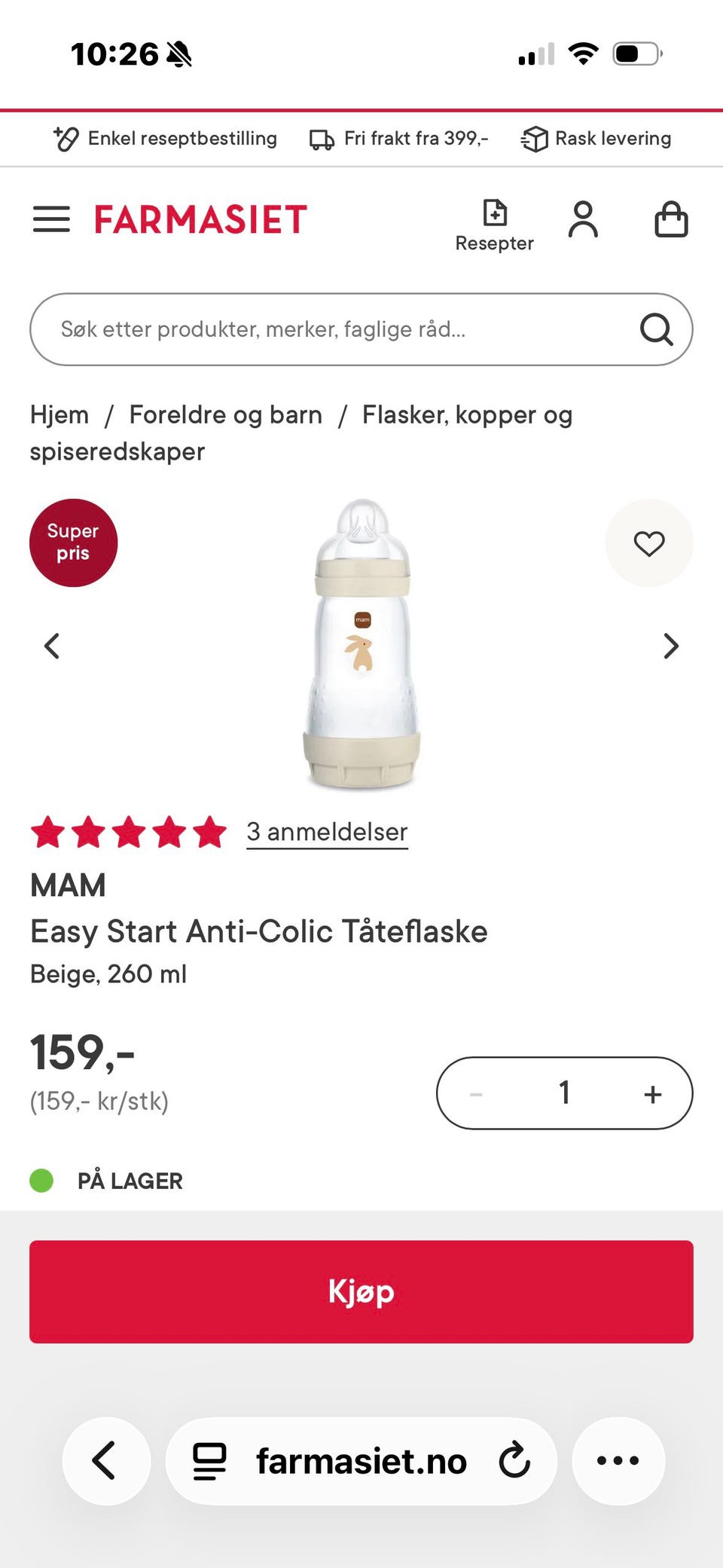This screenshot has height=1568, width=723.
Task: Open the shopping bag
Action: click(671, 219)
